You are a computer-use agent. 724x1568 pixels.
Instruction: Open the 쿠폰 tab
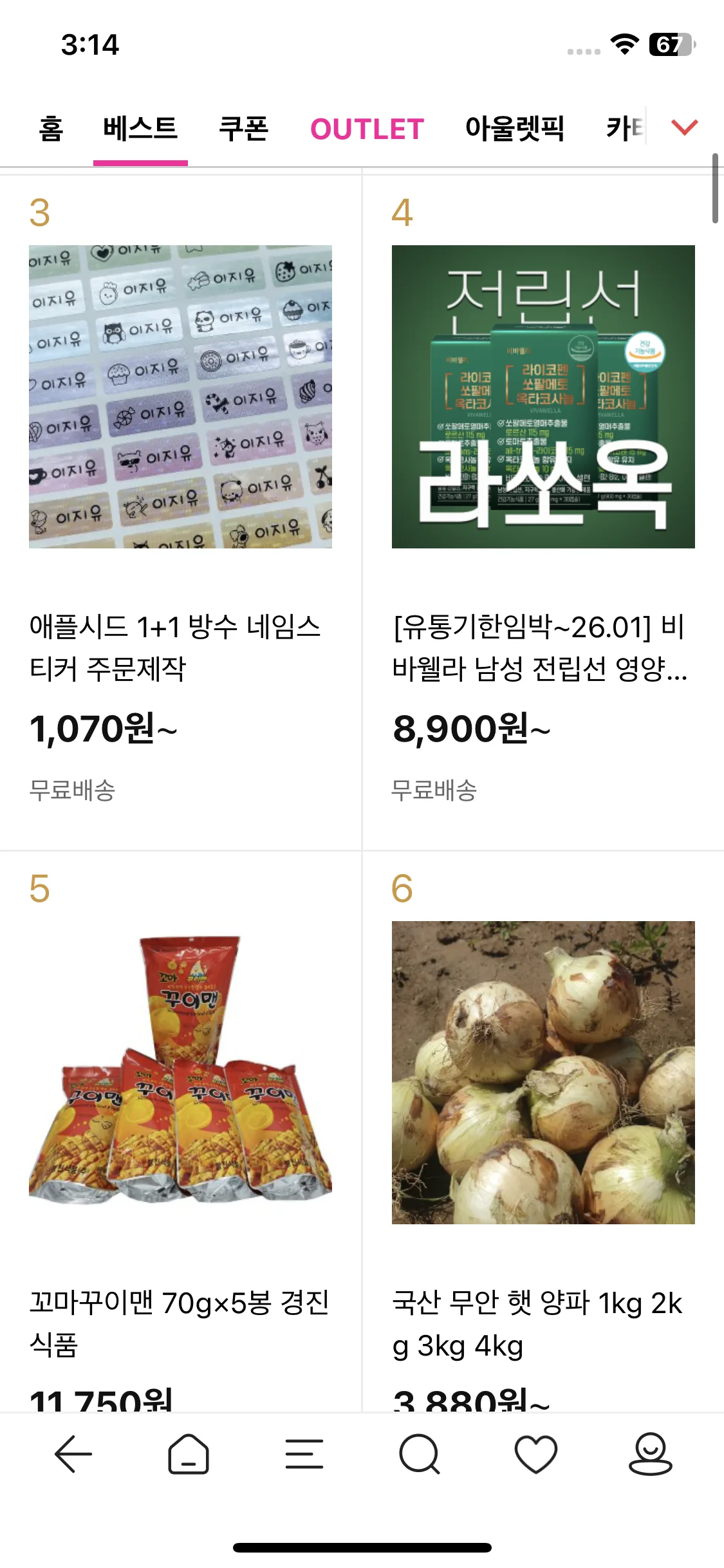click(x=243, y=129)
